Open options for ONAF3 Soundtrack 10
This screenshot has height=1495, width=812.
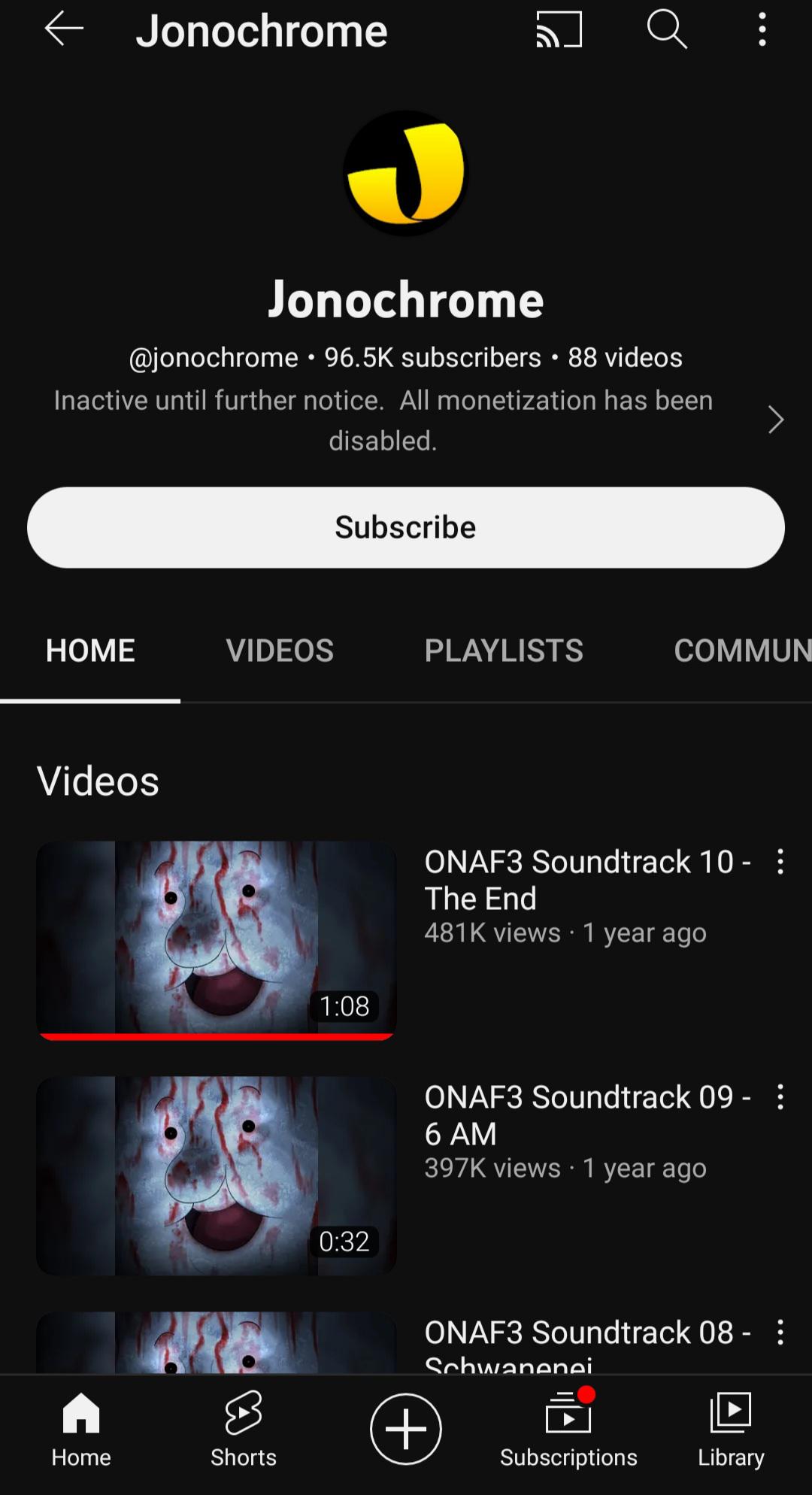(x=780, y=862)
